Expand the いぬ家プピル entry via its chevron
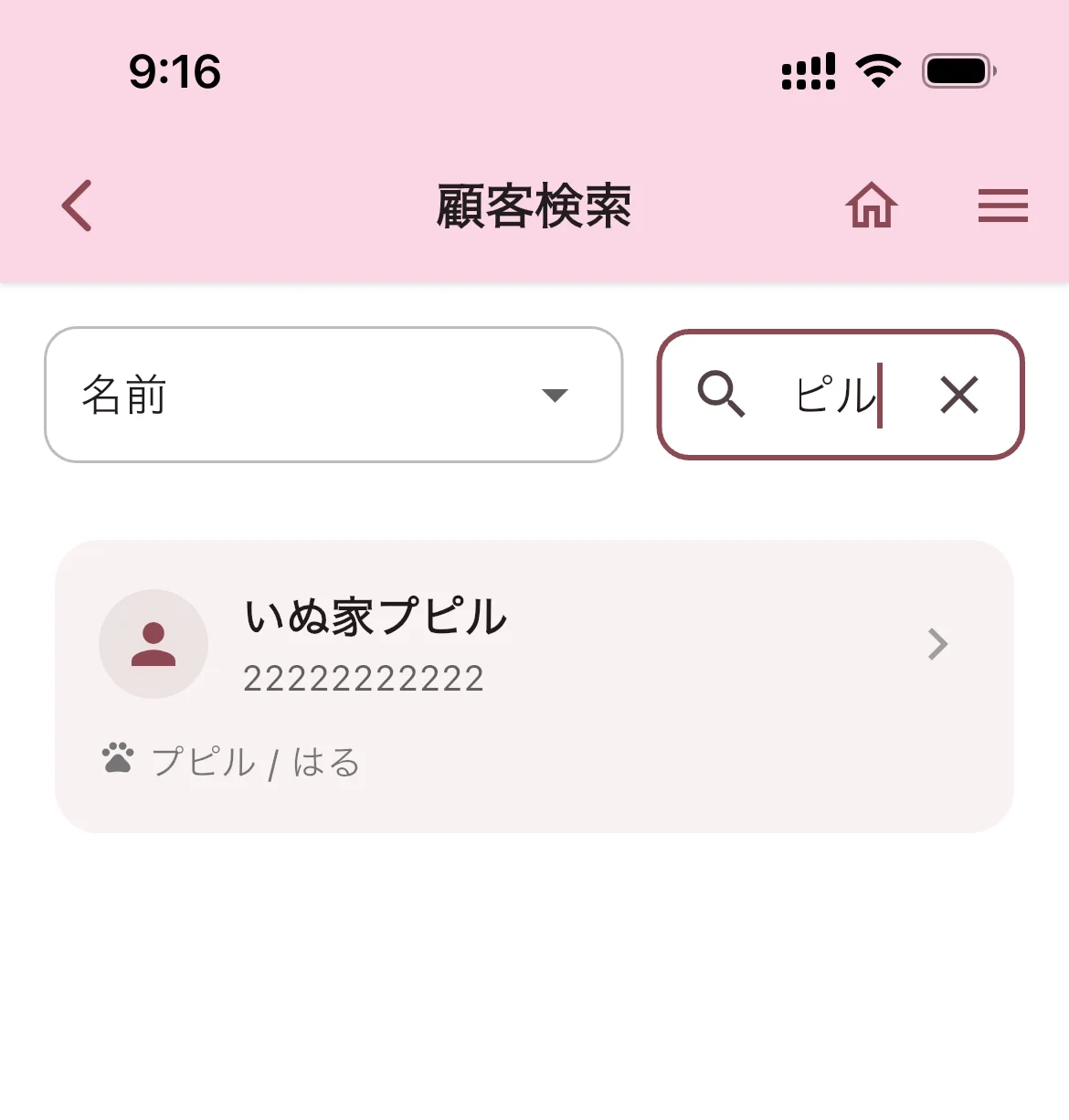This screenshot has width=1069, height=1120. 937,644
